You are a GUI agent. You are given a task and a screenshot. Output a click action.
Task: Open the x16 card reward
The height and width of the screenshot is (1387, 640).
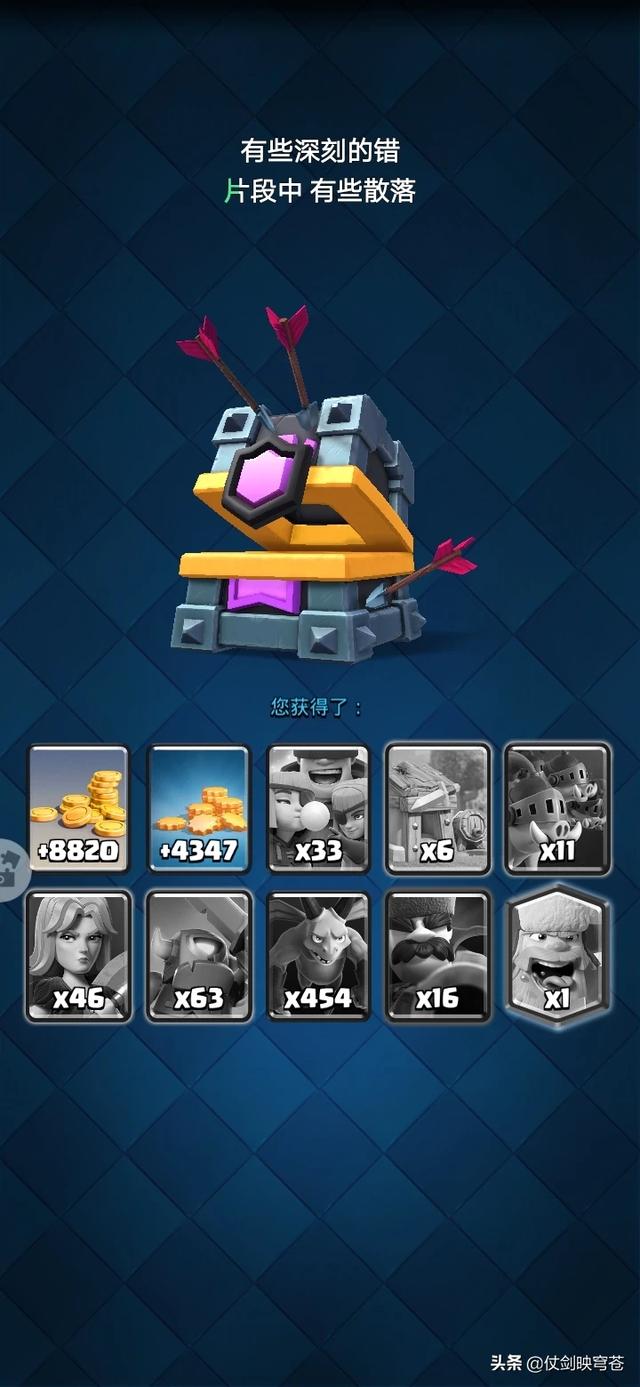pos(438,956)
